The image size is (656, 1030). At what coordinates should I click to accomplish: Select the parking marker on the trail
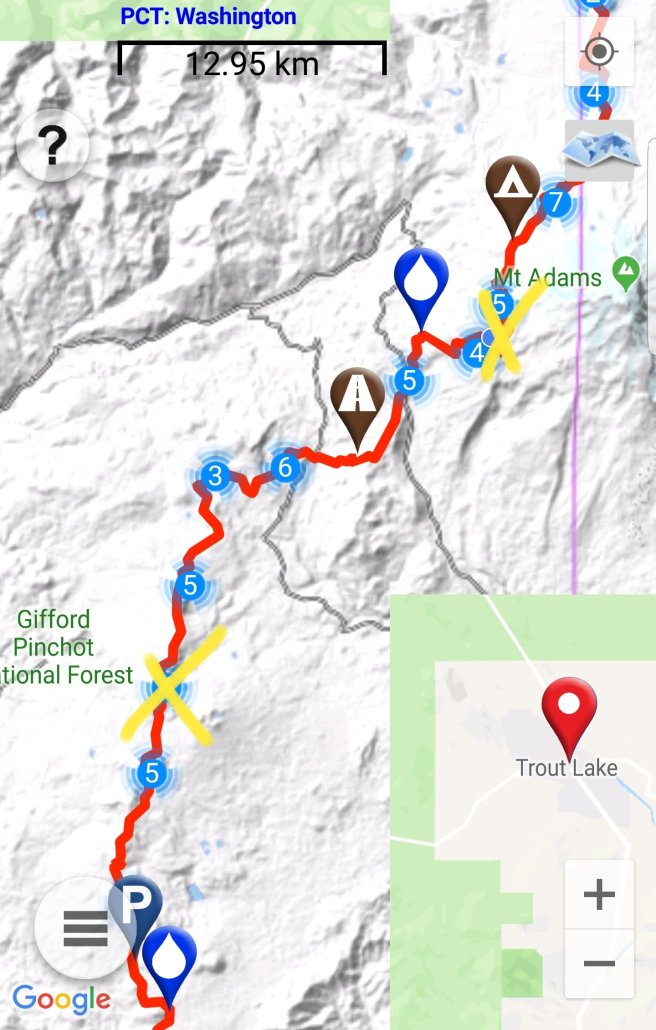coord(133,904)
